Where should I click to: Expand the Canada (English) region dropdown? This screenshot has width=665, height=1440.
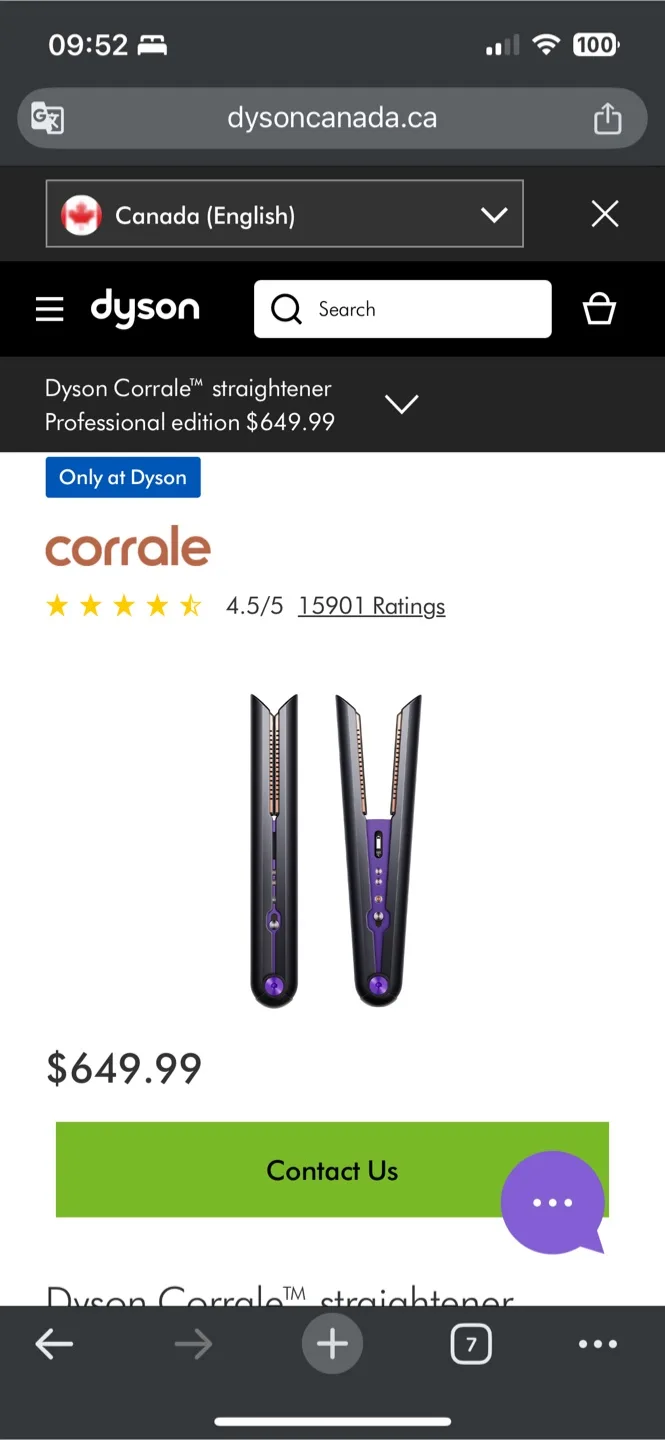284,214
